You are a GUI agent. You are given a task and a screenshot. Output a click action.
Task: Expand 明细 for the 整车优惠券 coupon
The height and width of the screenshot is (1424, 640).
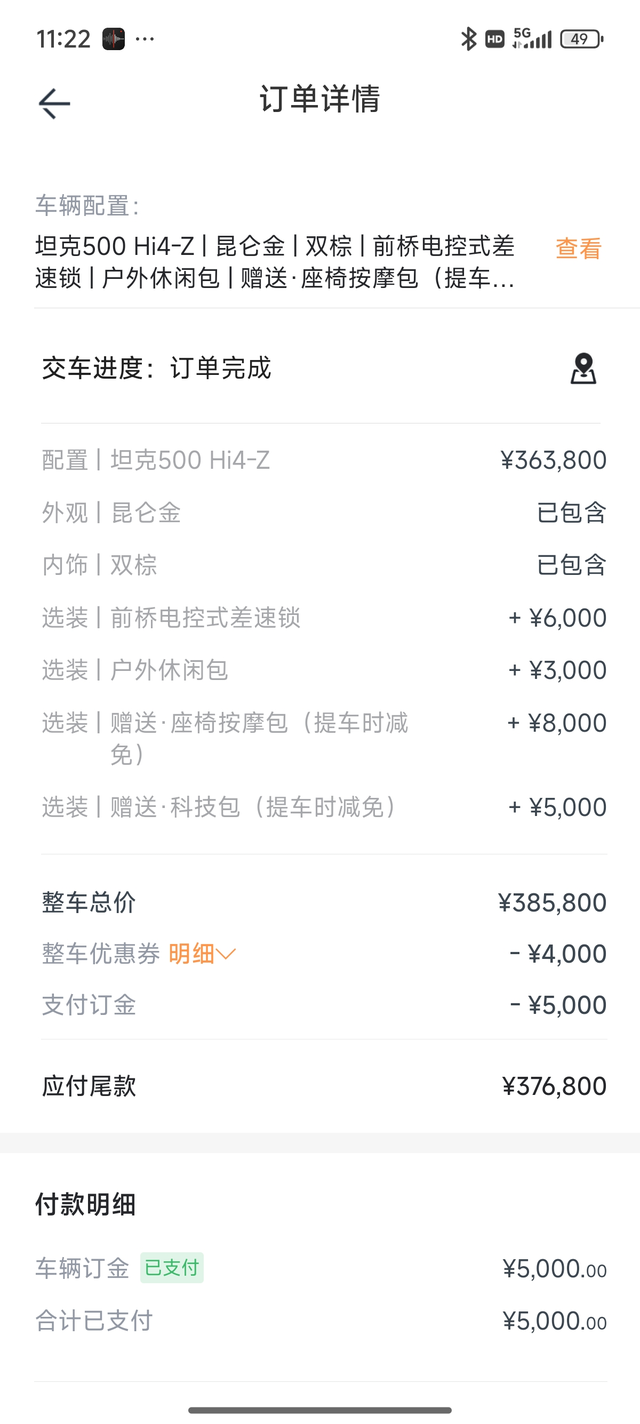point(202,954)
